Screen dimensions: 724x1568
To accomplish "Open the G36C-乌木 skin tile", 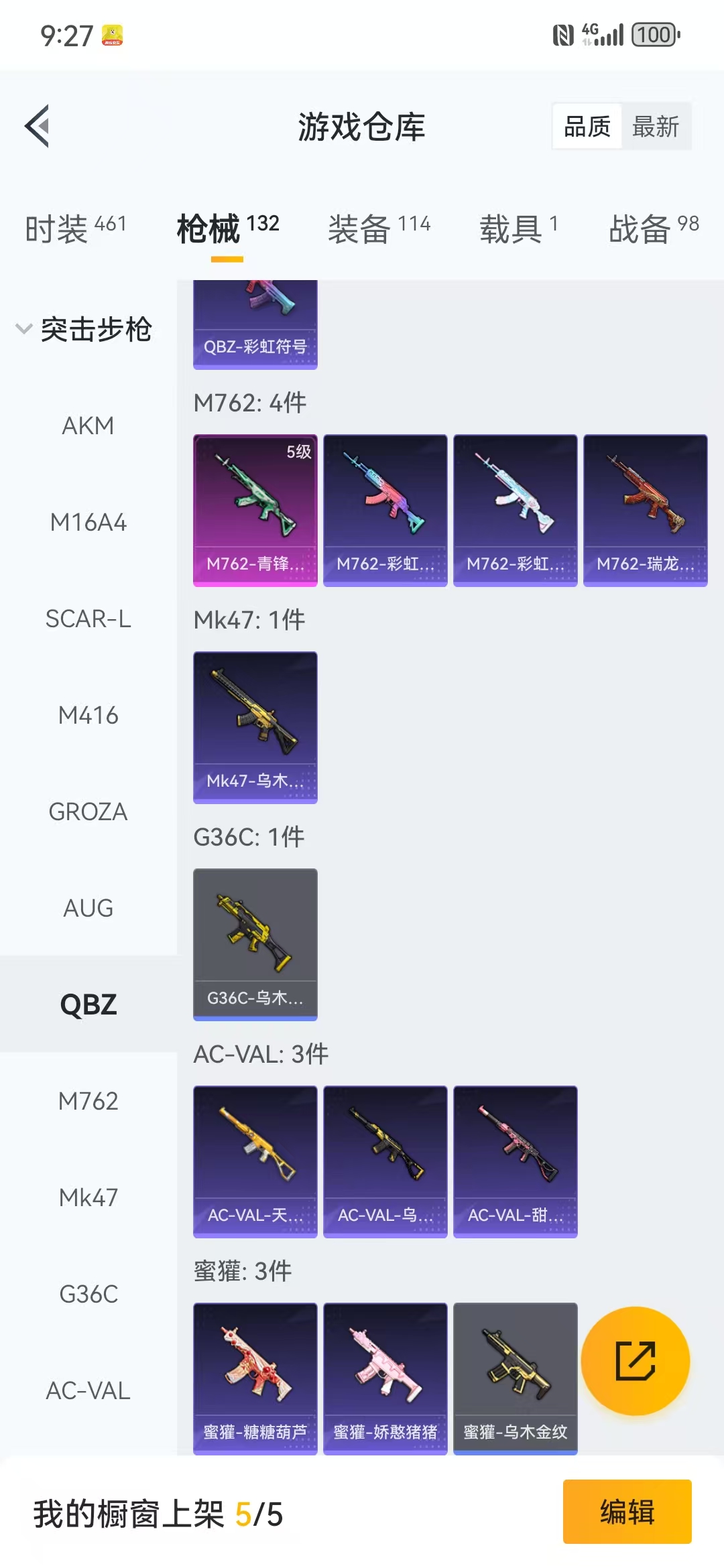I will (255, 944).
